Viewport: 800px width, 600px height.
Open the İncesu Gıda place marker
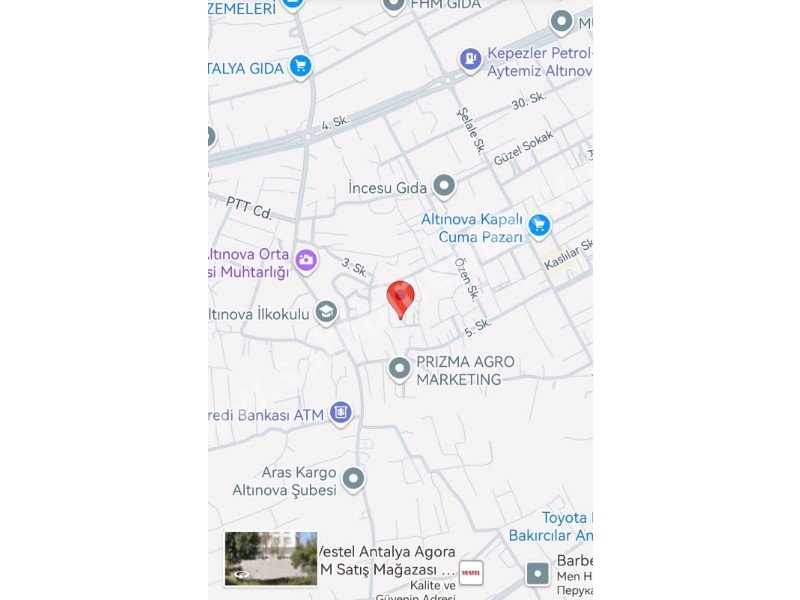point(444,186)
